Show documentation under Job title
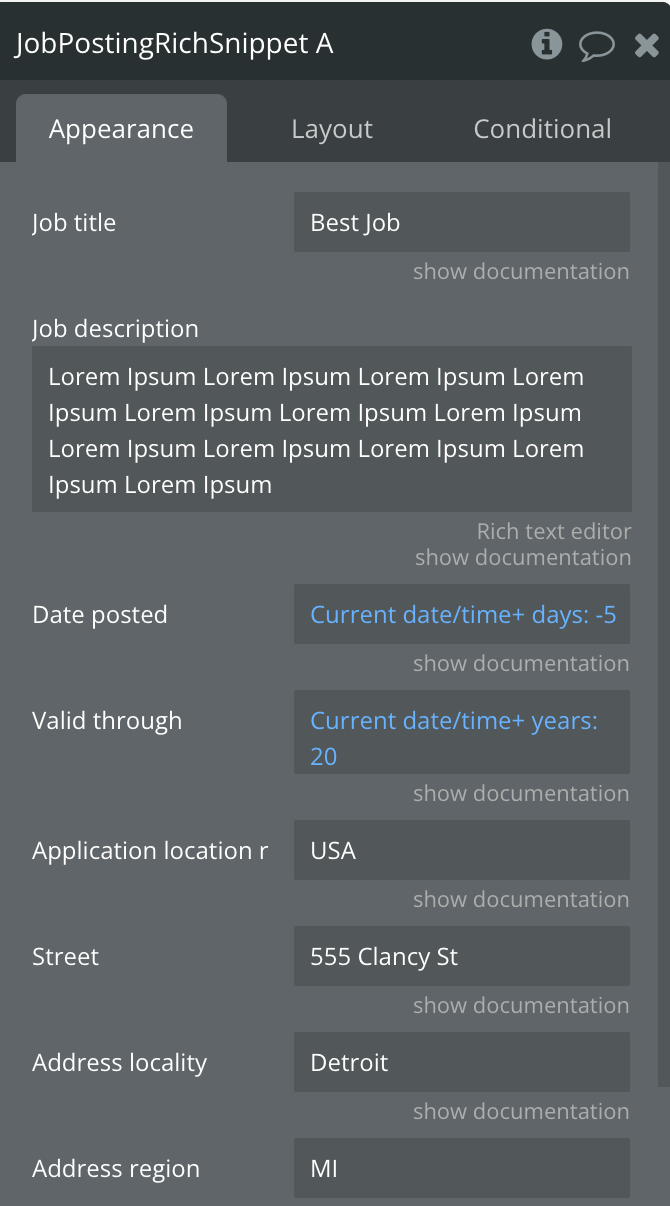This screenshot has height=1206, width=670. point(521,271)
